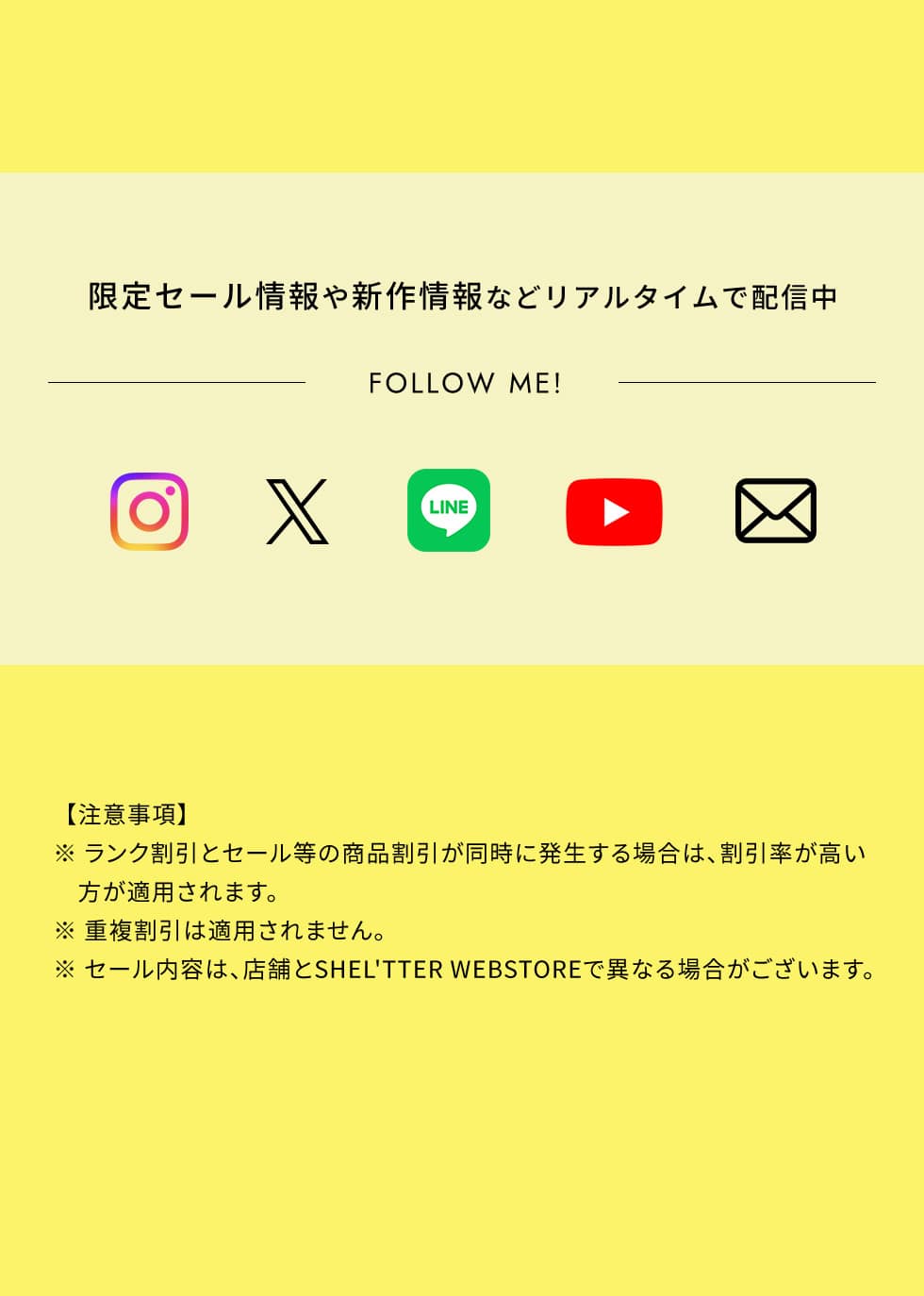Visit the X (Twitter) profile
Image resolution: width=924 pixels, height=1296 pixels.
click(297, 511)
